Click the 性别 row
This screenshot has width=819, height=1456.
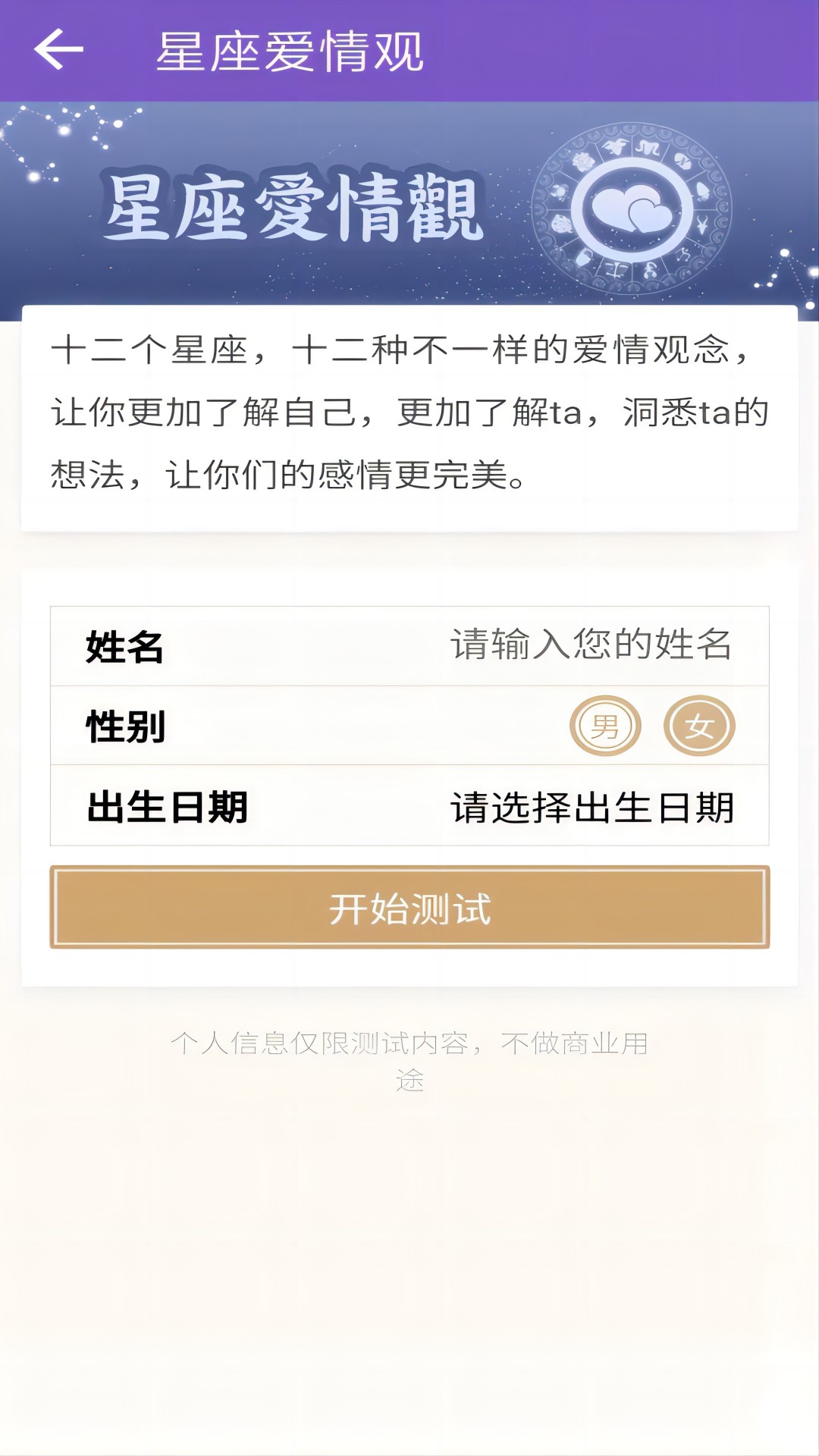409,726
